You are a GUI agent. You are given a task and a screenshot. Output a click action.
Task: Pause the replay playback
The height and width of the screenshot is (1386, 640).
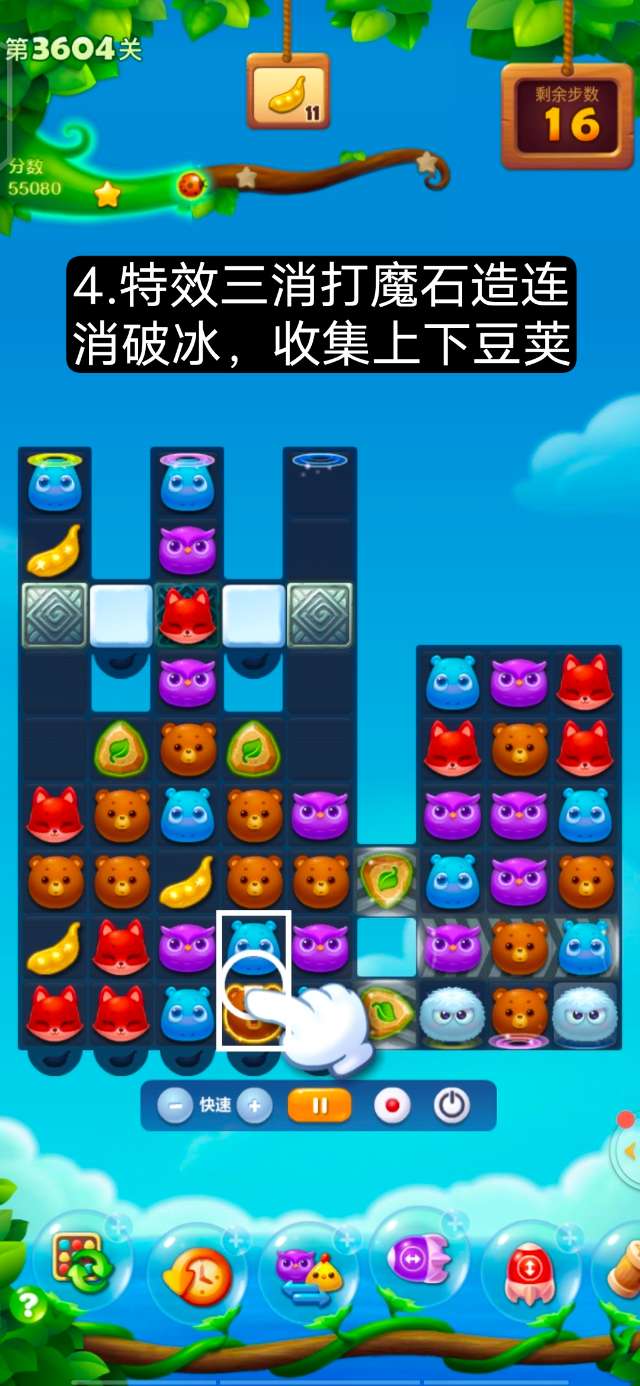coord(320,1106)
